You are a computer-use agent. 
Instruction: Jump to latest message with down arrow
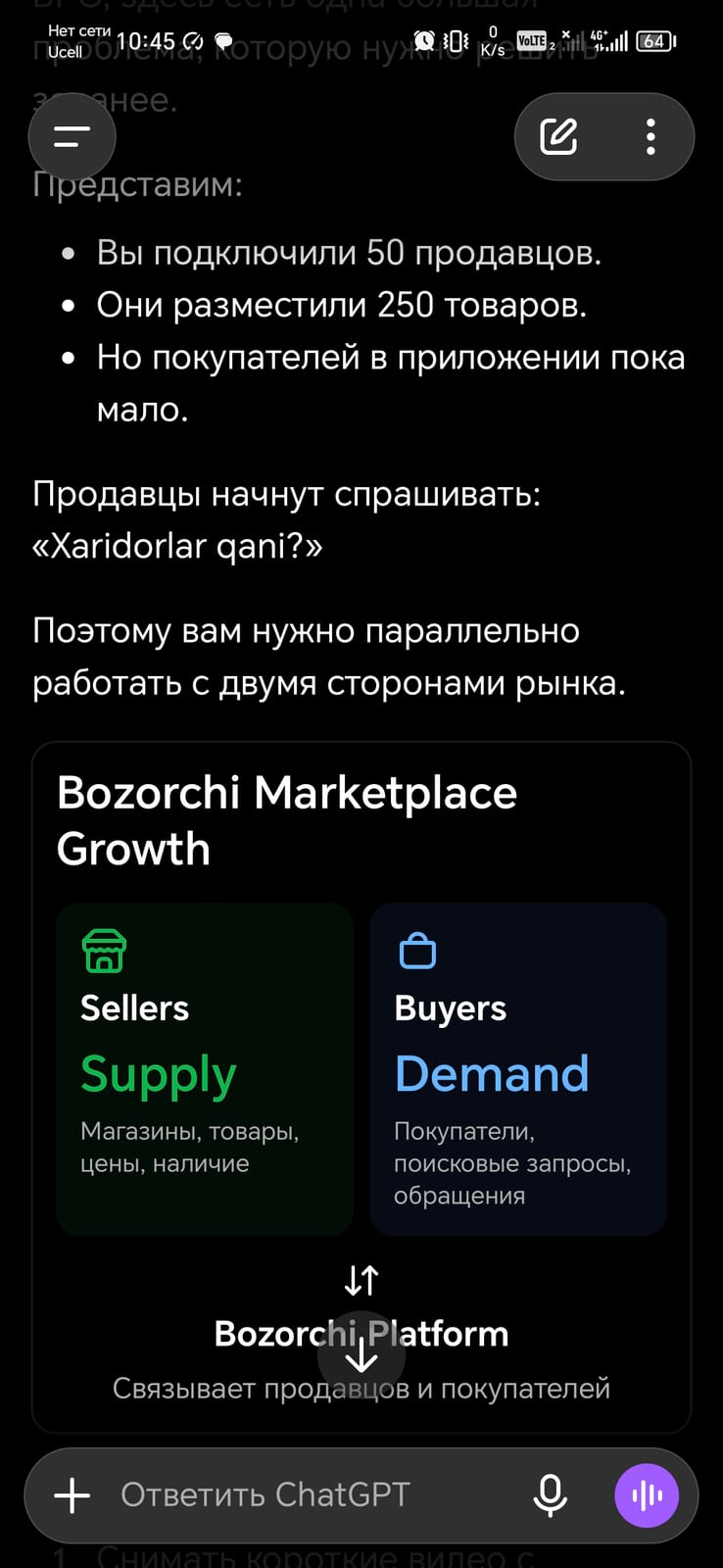click(361, 1354)
